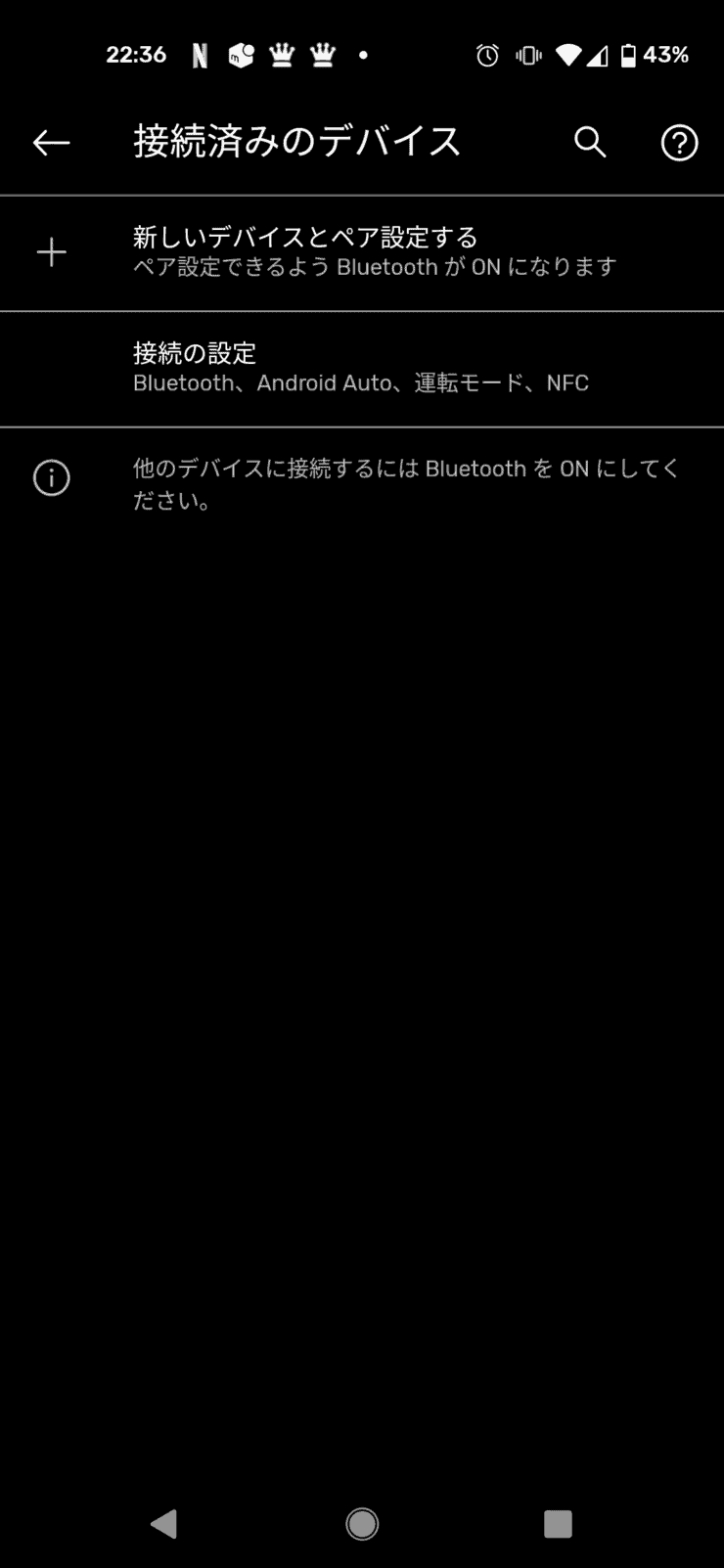Tap the system home button

pyautogui.click(x=362, y=1523)
